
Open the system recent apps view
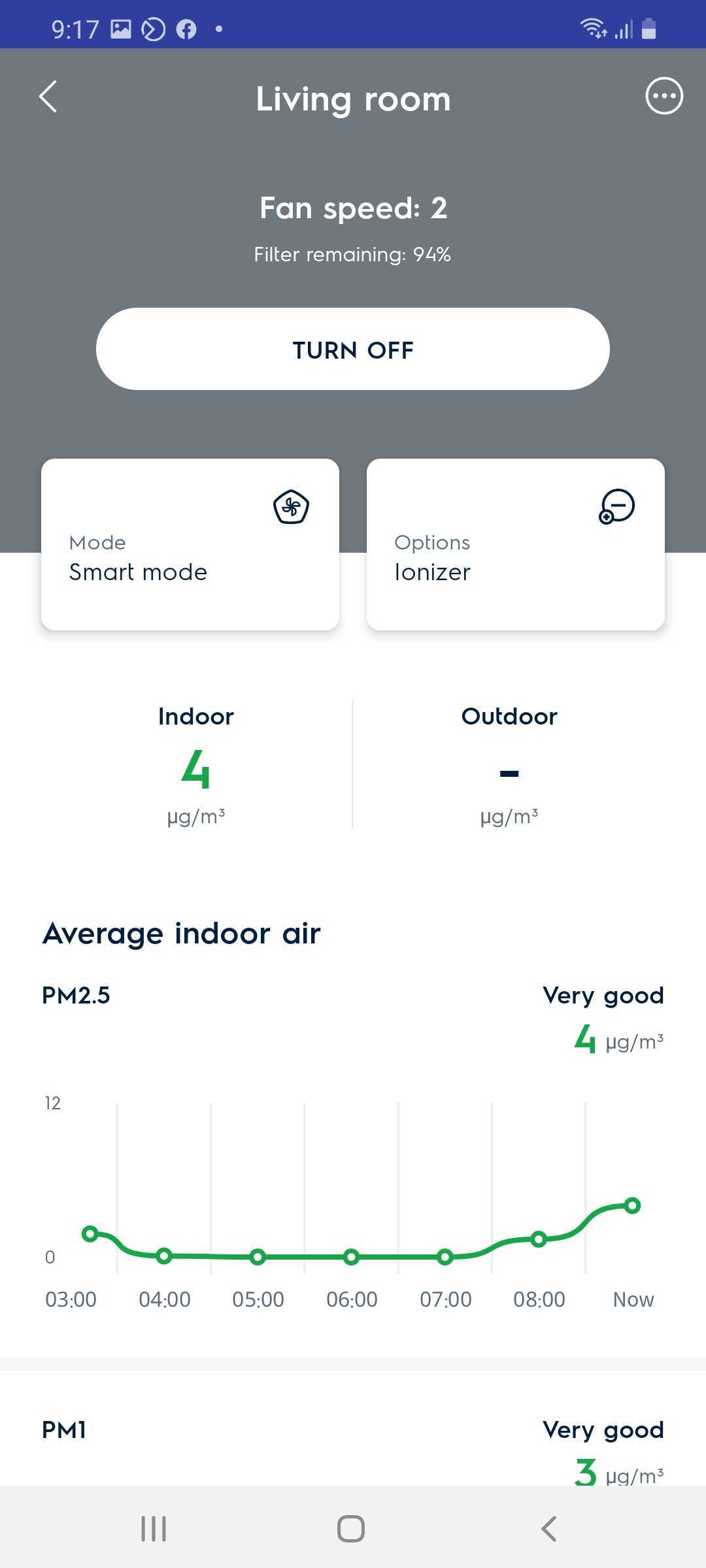click(154, 1529)
